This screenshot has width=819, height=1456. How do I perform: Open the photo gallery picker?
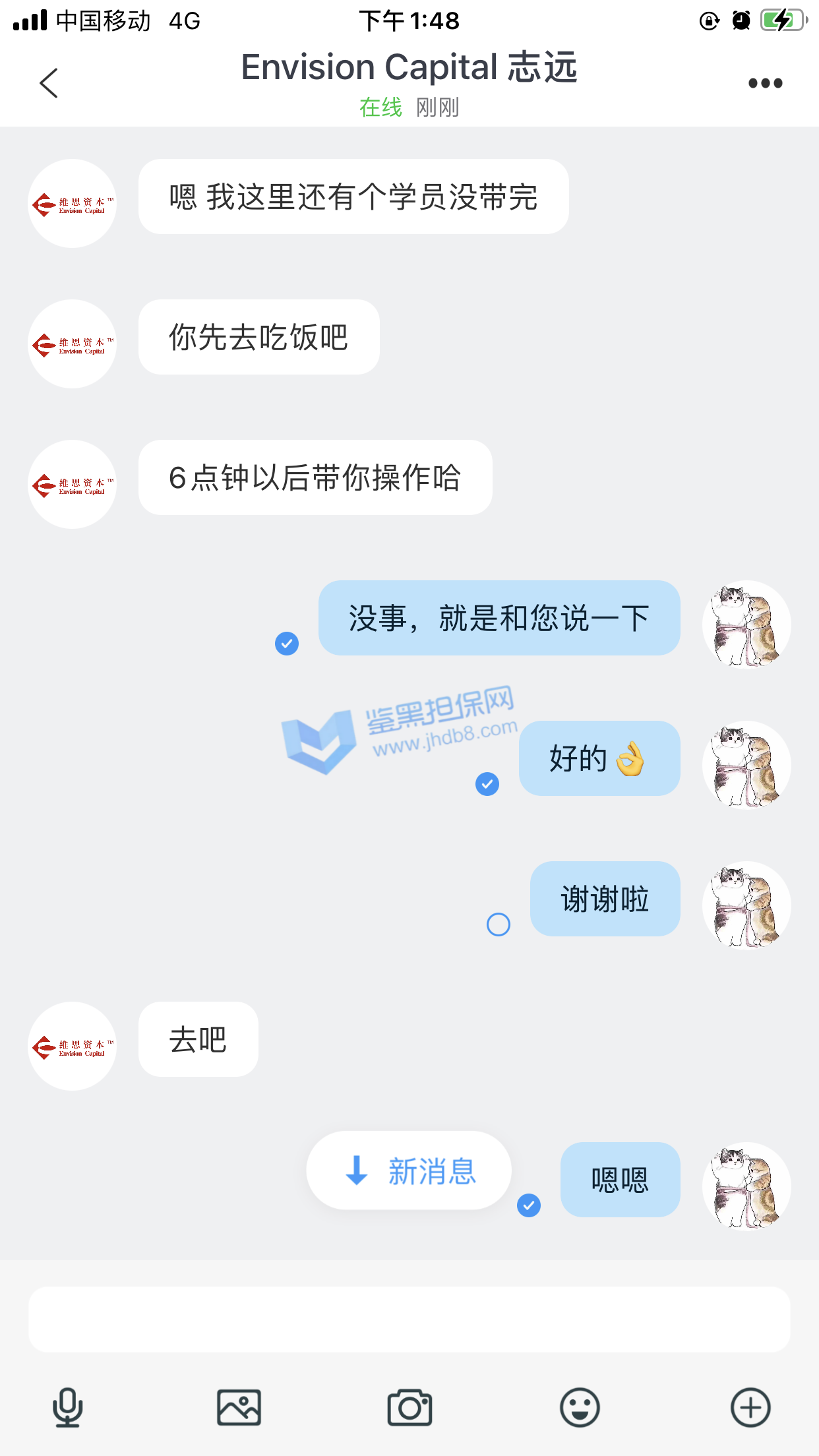point(239,1408)
